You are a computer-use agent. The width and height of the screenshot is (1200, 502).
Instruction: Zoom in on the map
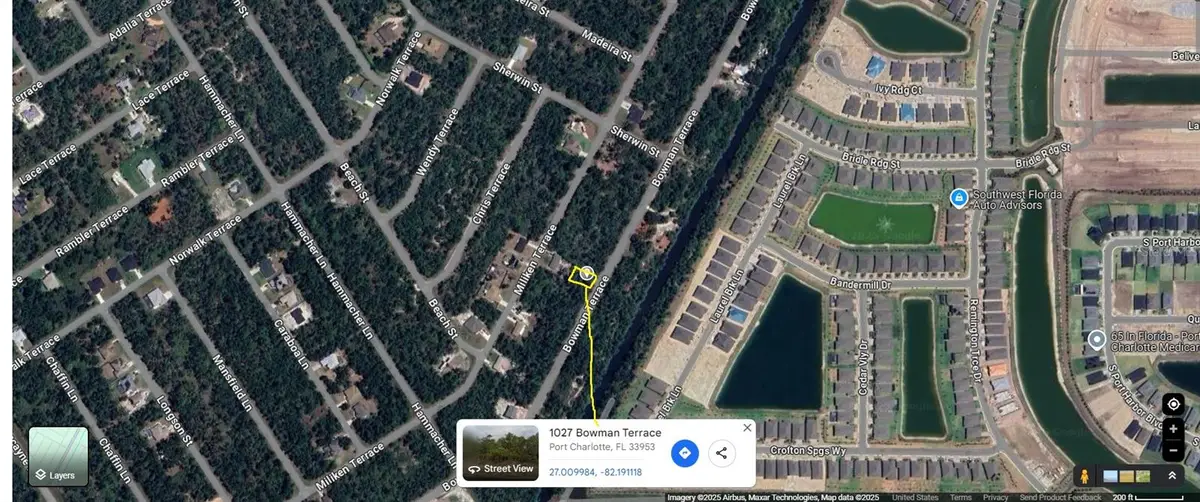tap(1174, 428)
